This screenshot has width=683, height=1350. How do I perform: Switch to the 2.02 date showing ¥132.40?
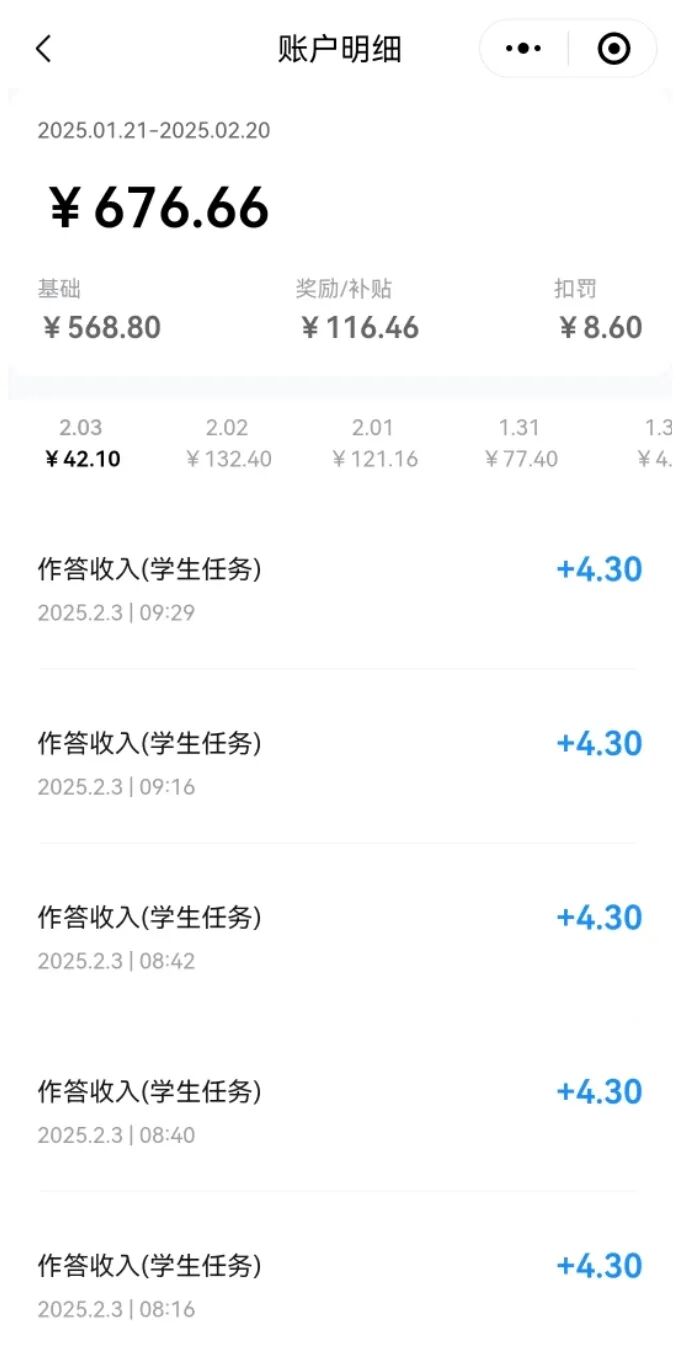click(x=228, y=443)
